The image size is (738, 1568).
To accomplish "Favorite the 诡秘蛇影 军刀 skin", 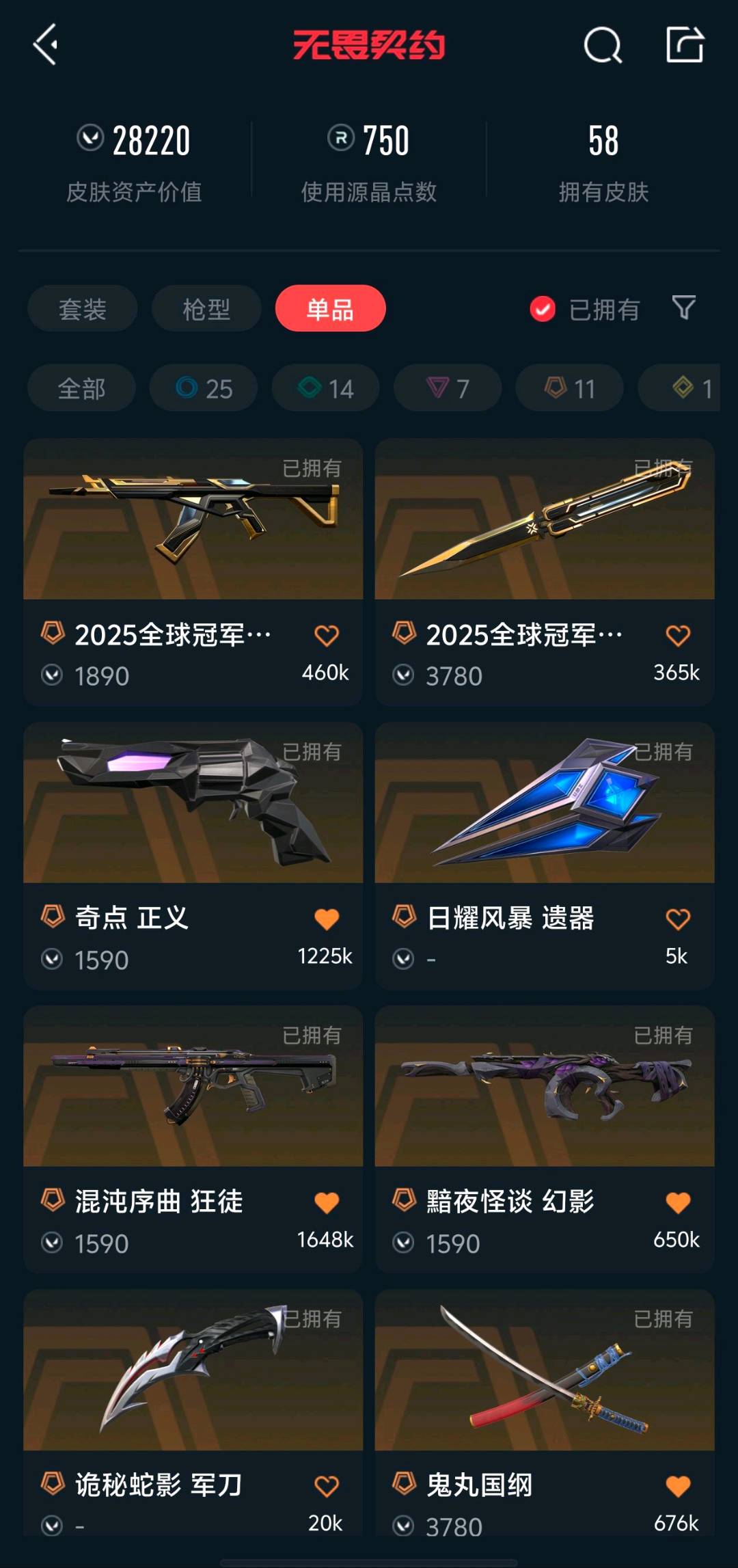I will (327, 1485).
